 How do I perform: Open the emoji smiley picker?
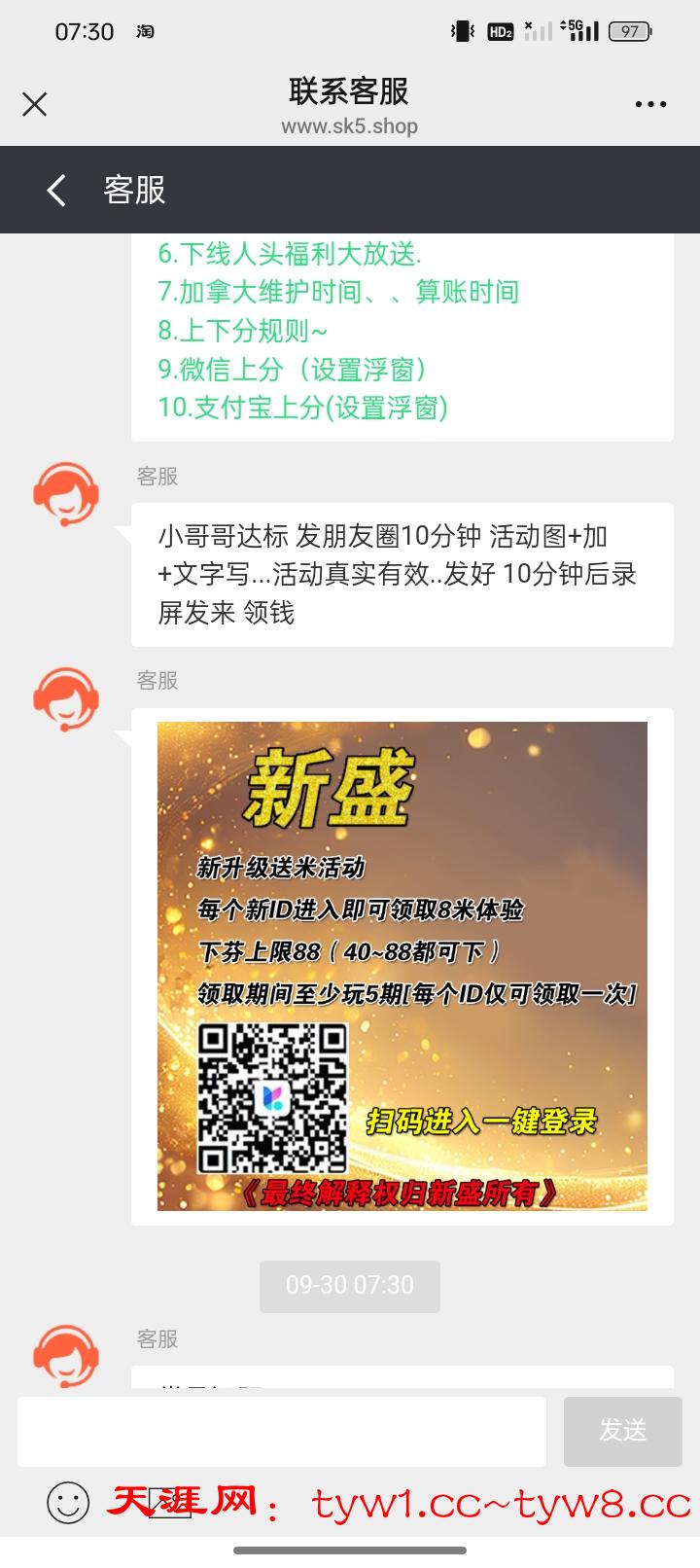(x=68, y=1504)
